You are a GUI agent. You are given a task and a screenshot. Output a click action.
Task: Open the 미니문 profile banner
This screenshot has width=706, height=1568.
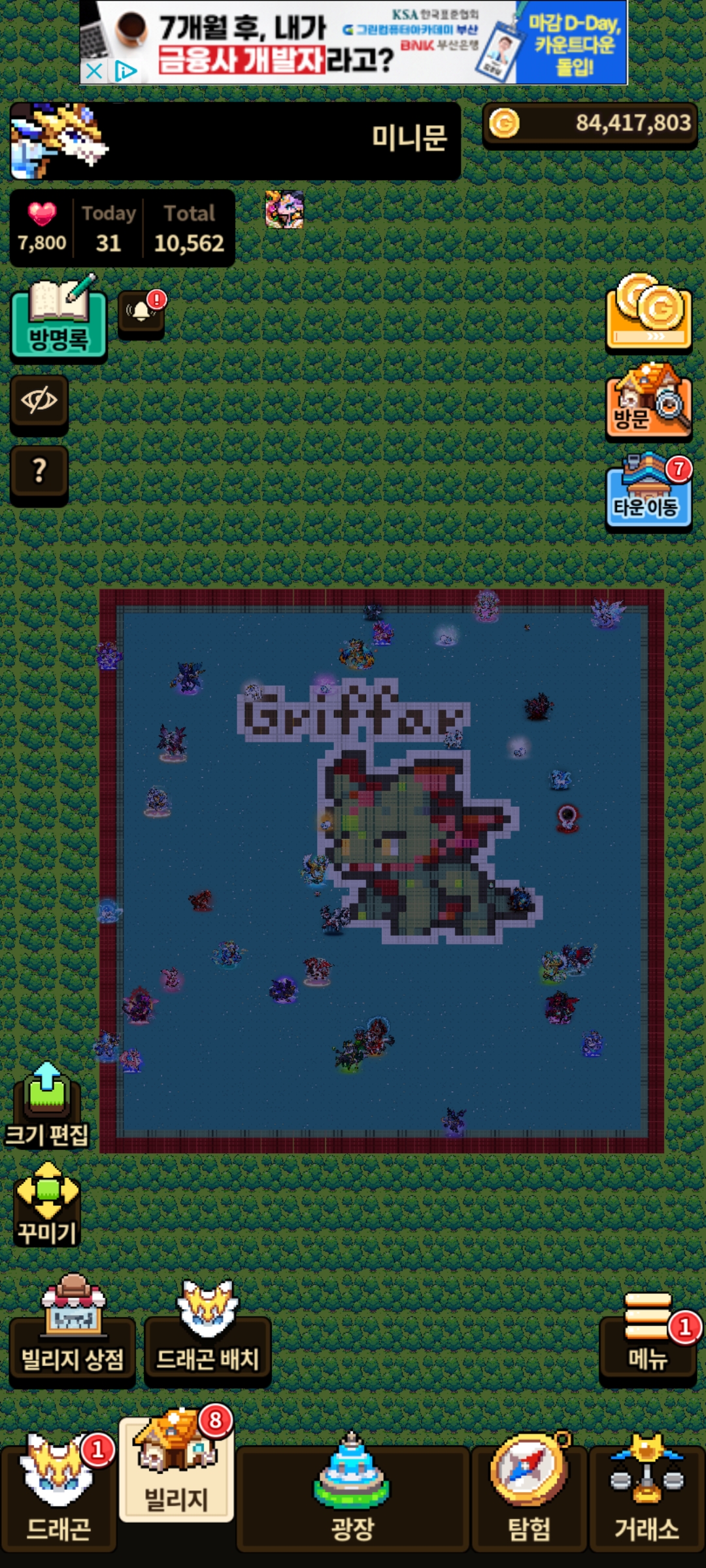click(235, 140)
